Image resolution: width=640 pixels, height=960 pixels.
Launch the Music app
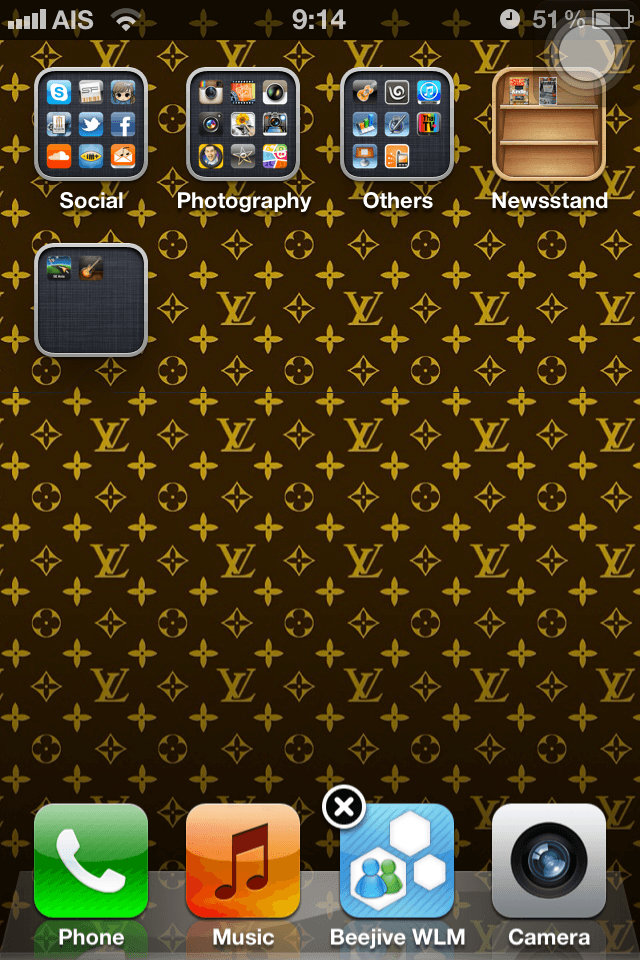[243, 860]
